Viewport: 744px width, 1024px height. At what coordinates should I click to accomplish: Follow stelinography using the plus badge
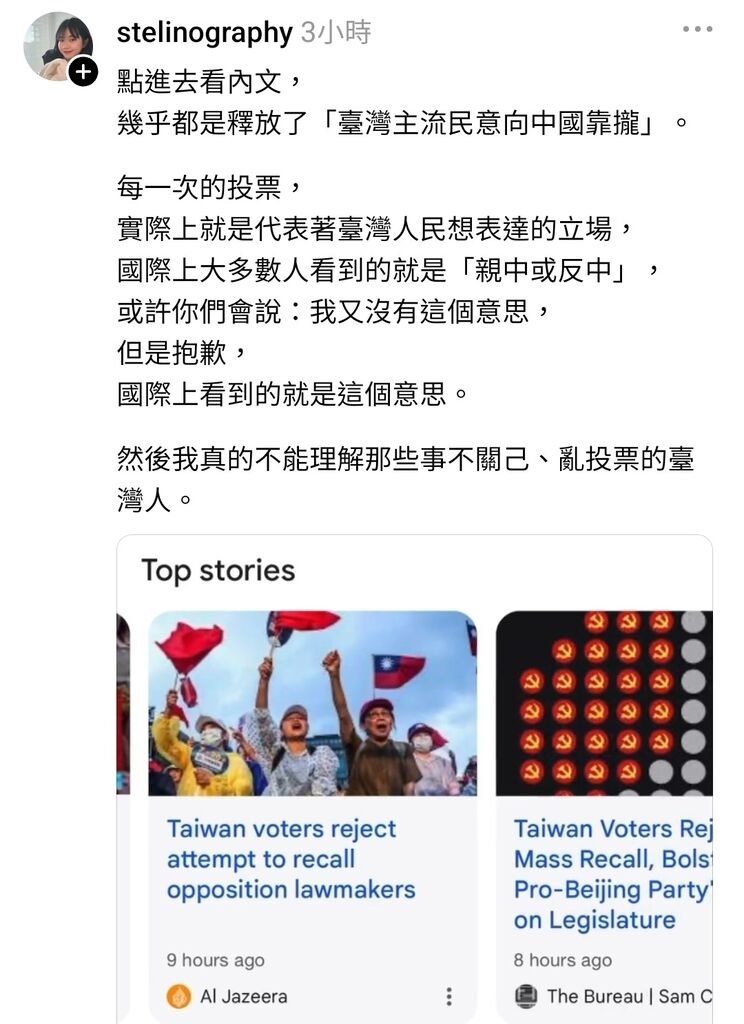83,72
